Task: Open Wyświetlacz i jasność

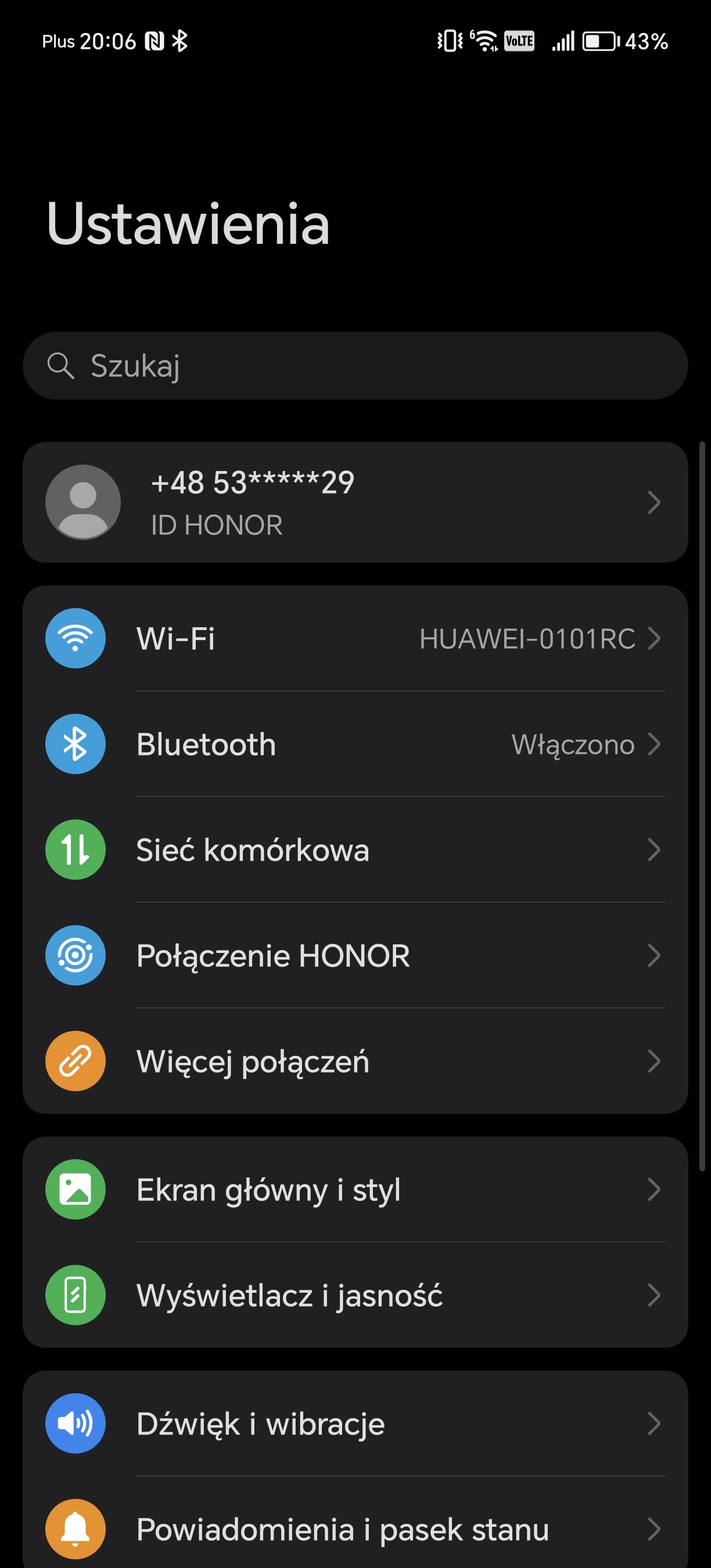Action: (355, 1294)
